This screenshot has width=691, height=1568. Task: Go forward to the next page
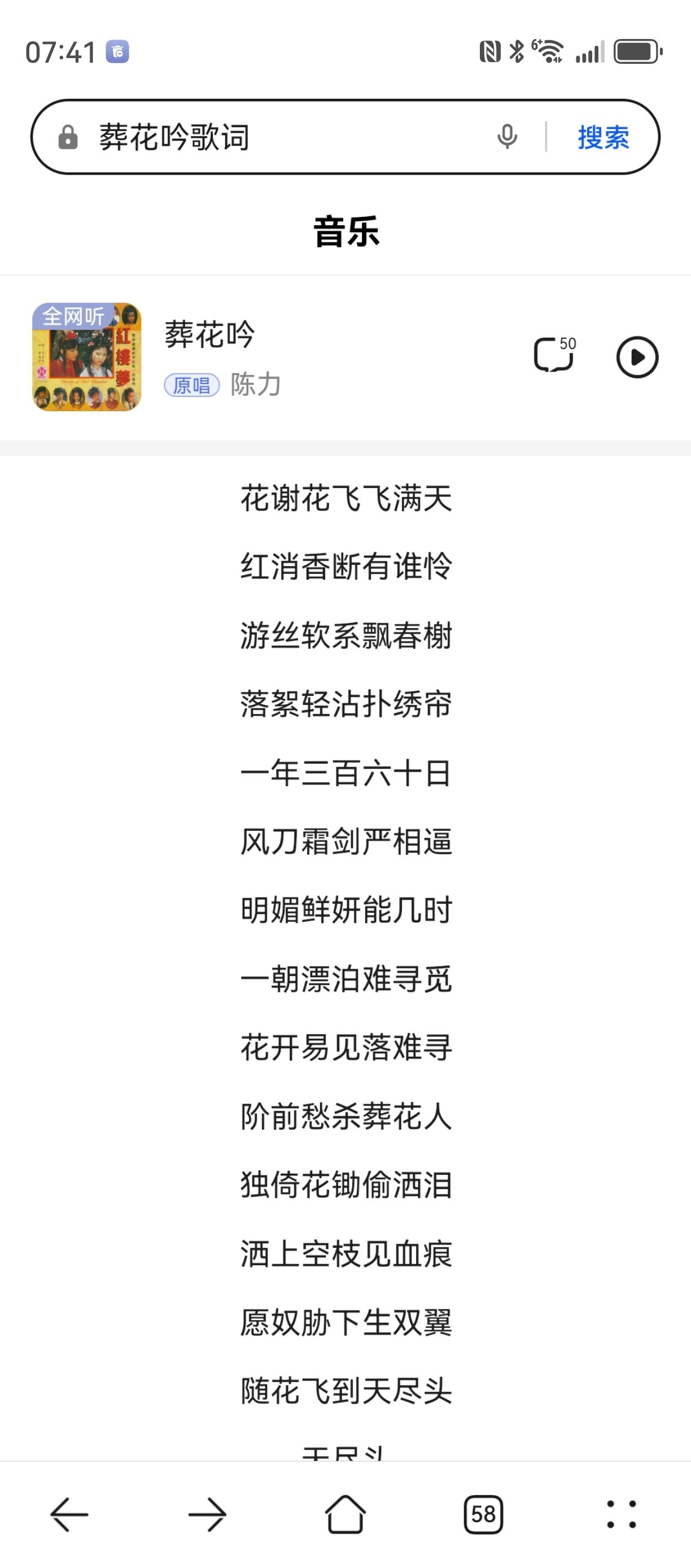click(207, 1514)
